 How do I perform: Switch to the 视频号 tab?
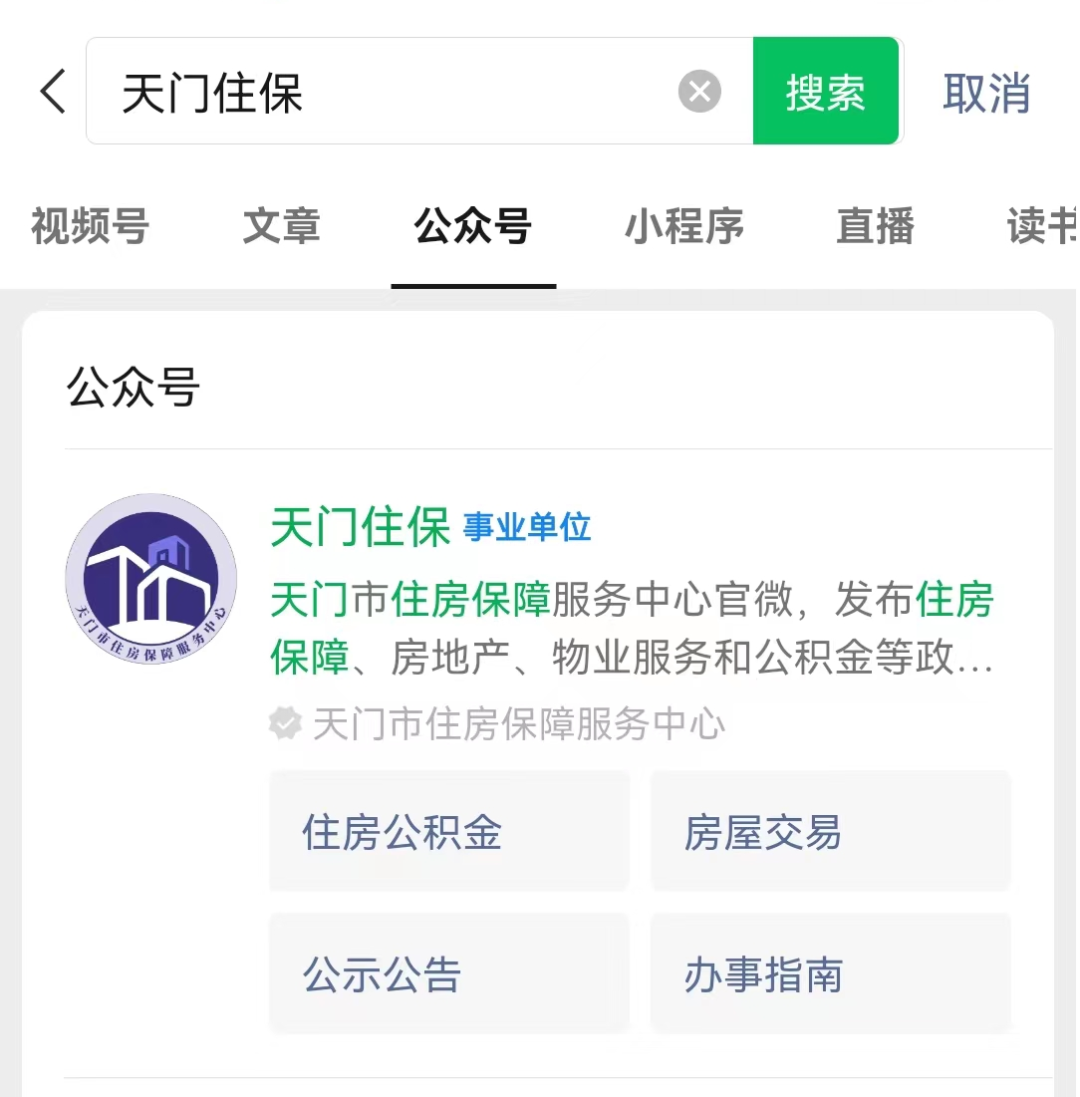click(x=90, y=227)
